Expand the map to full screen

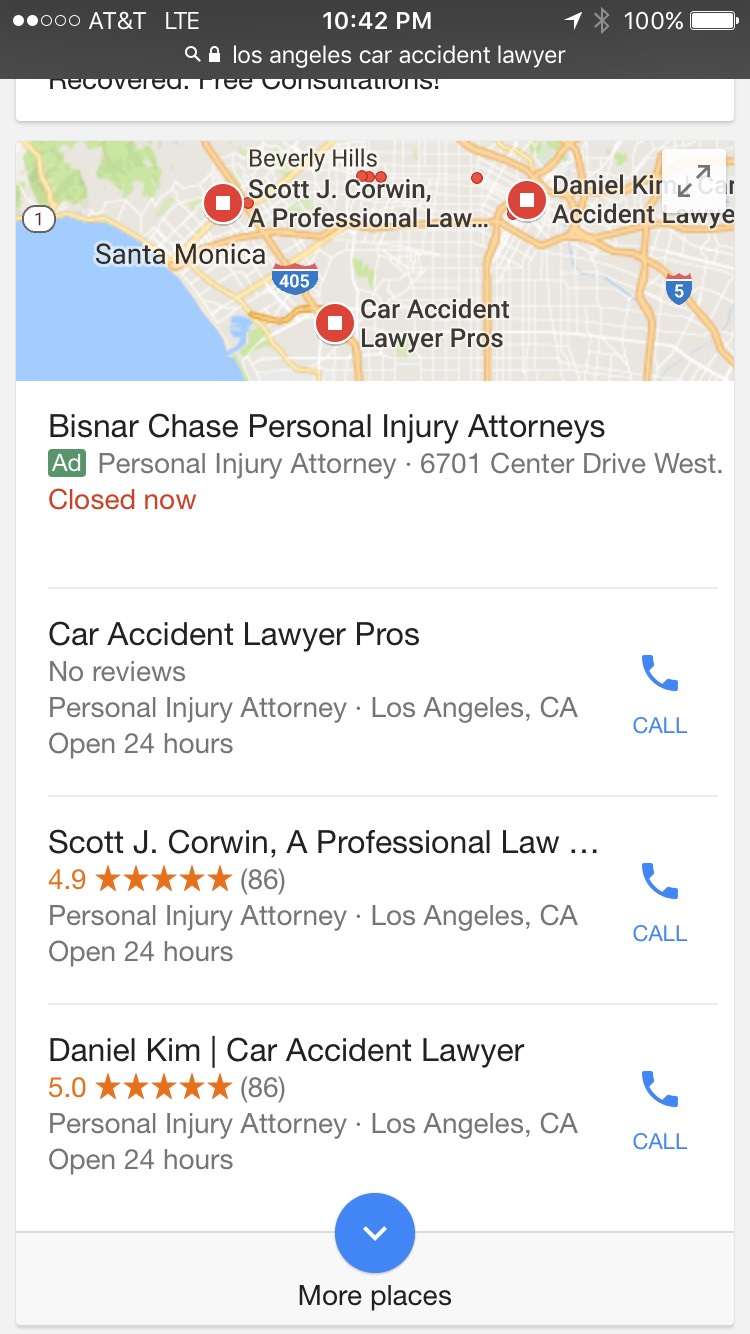coord(693,183)
